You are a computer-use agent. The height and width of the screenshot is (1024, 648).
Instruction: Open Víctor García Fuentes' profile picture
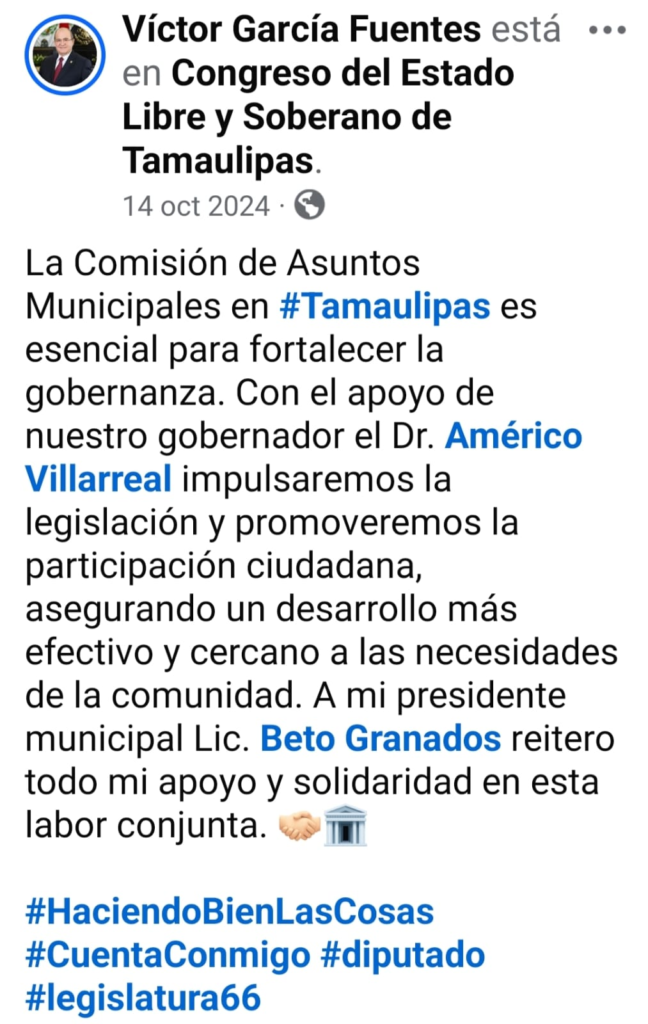[x=65, y=56]
